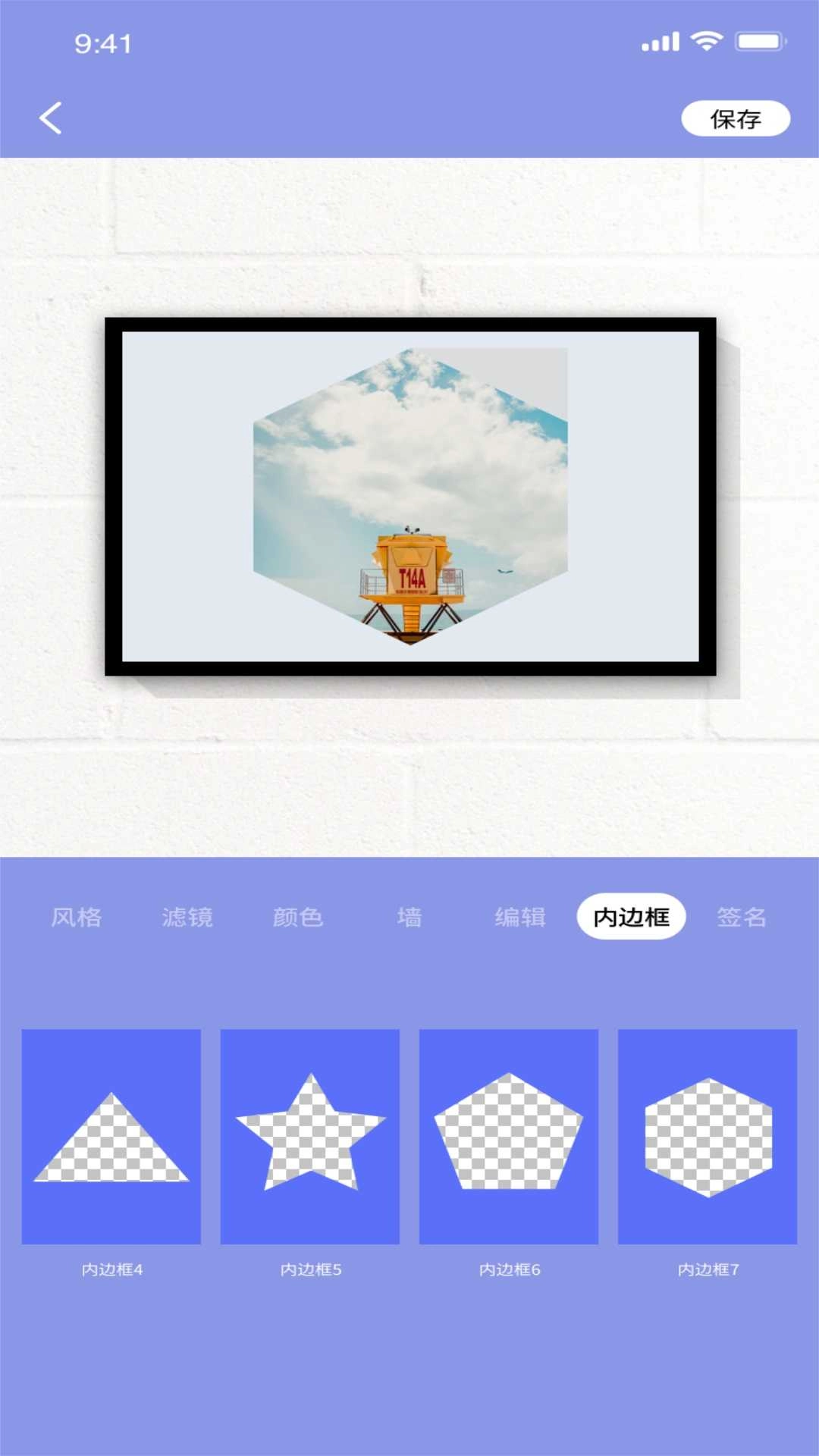Image resolution: width=819 pixels, height=1456 pixels.
Task: Select the triangle inner frame shape
Action: (x=111, y=1131)
